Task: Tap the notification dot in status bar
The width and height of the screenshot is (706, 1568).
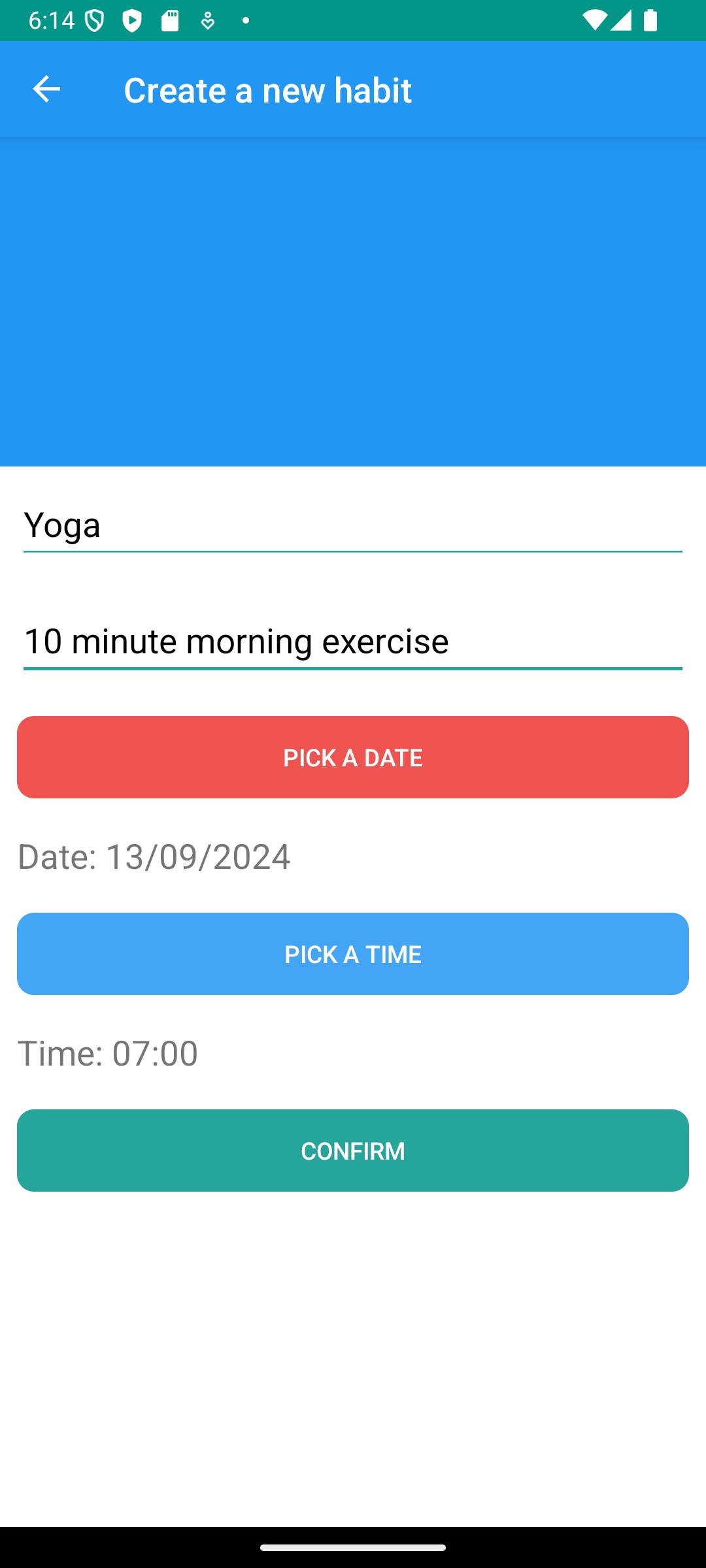Action: click(245, 22)
